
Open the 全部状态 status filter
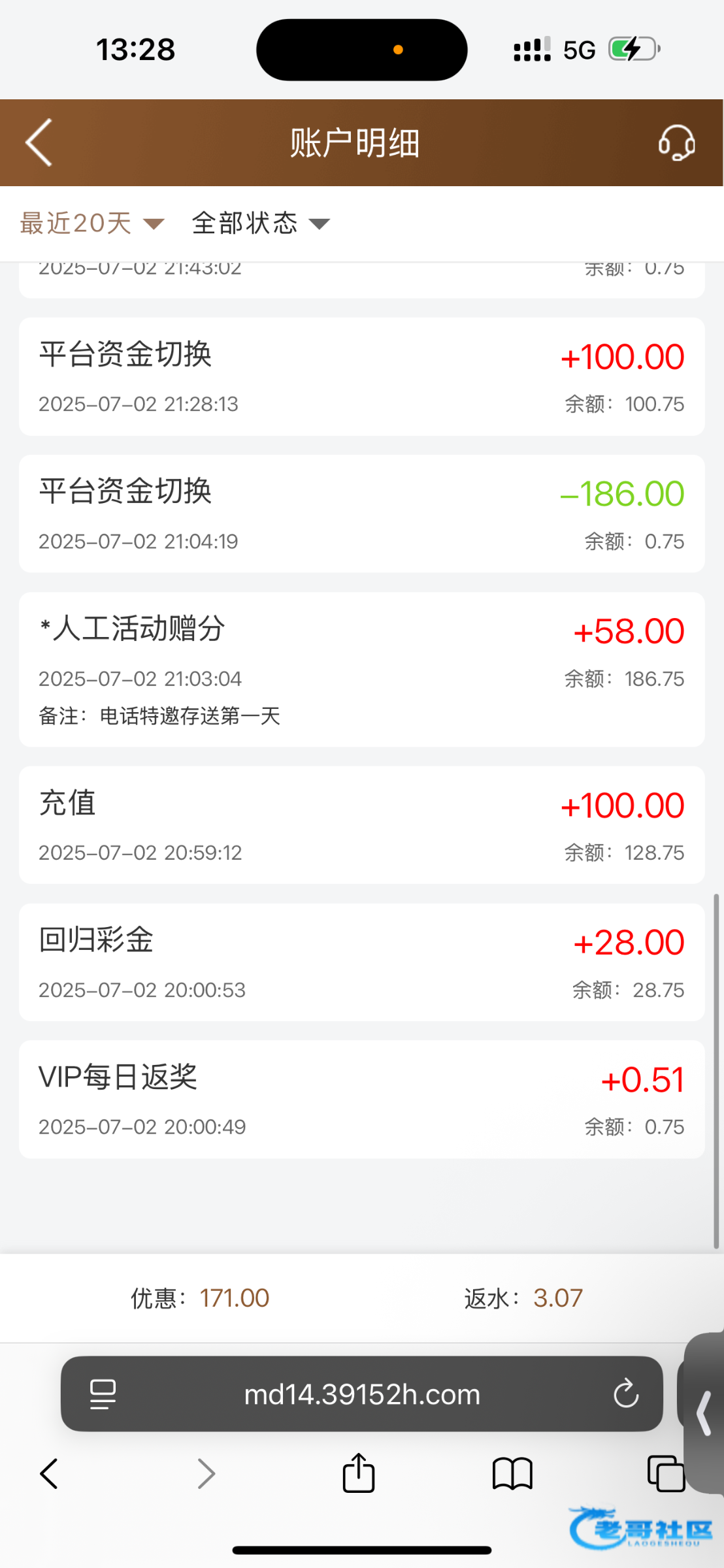point(261,223)
